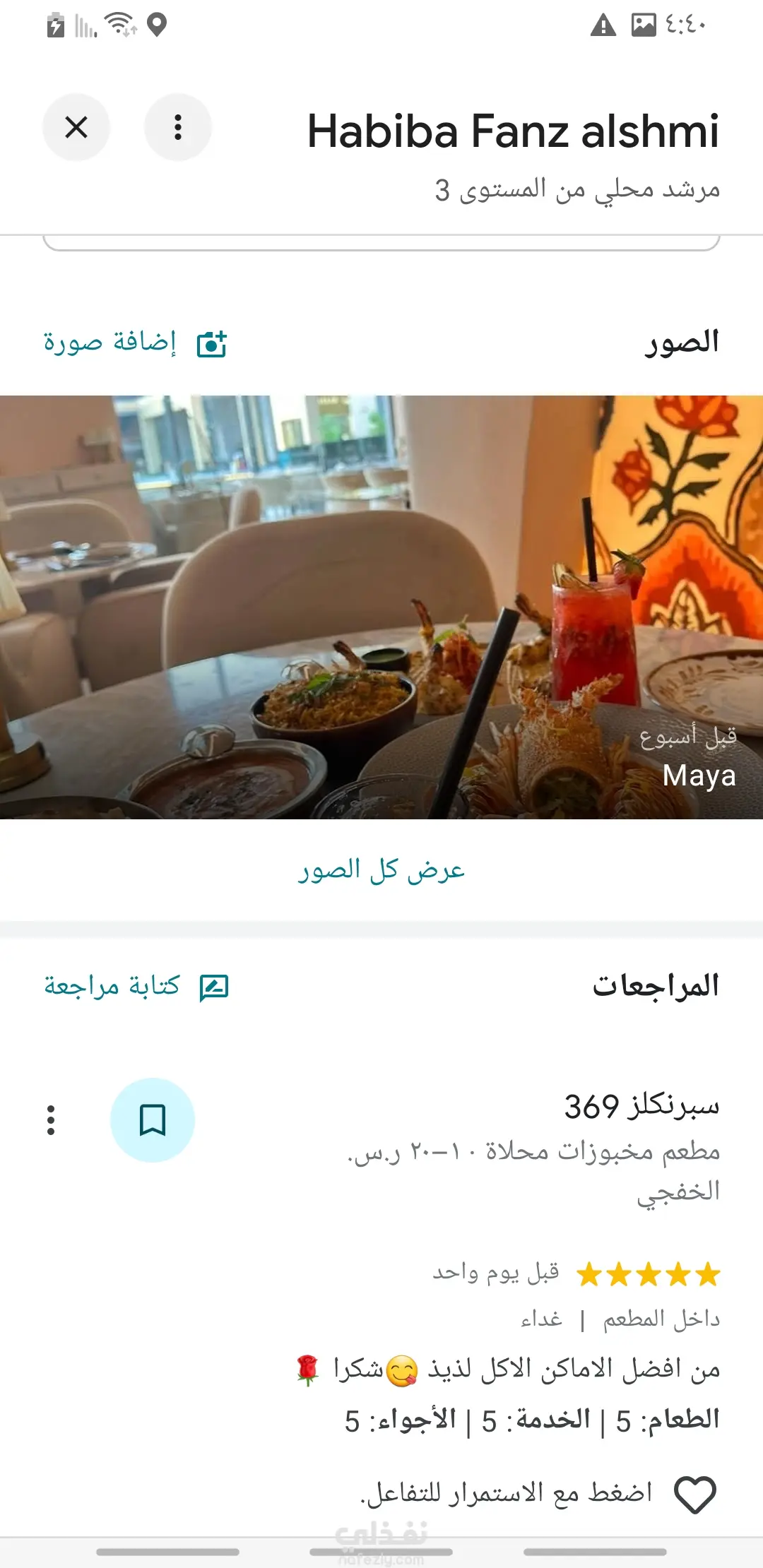This screenshot has width=763, height=1568.
Task: Tap إضافة صورة to add a photo
Action: (135, 343)
